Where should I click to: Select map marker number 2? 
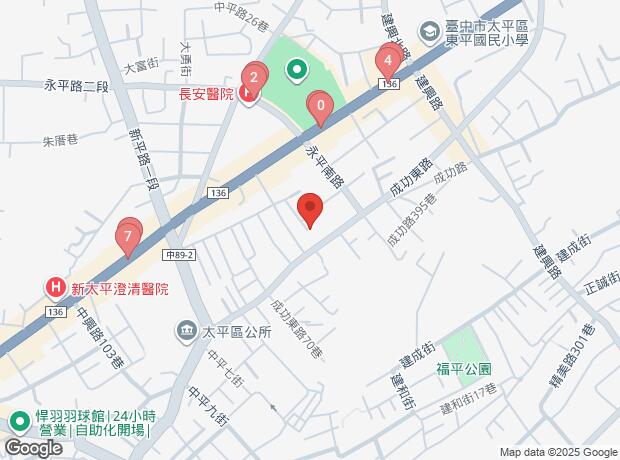click(254, 77)
